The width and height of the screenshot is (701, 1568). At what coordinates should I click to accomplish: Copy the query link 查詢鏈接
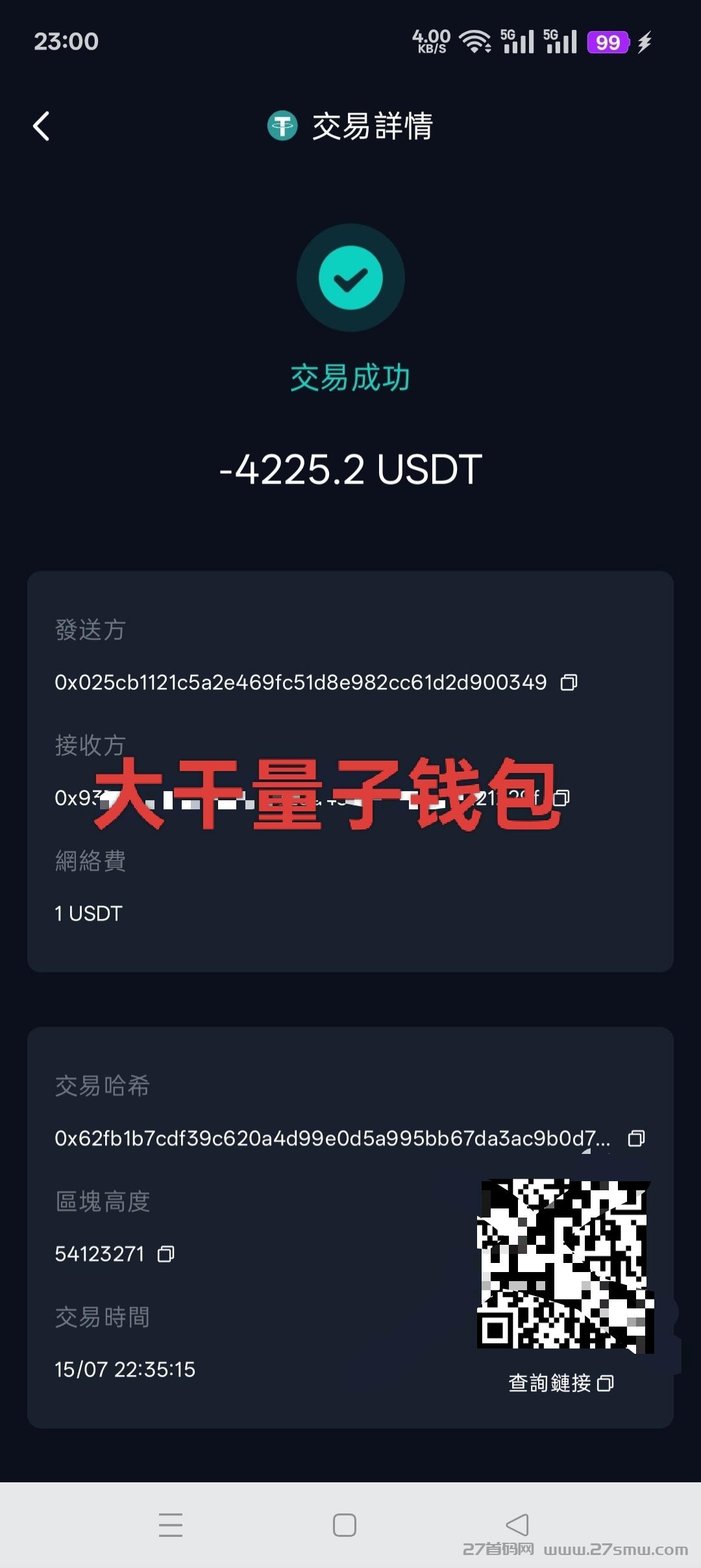tap(605, 1383)
